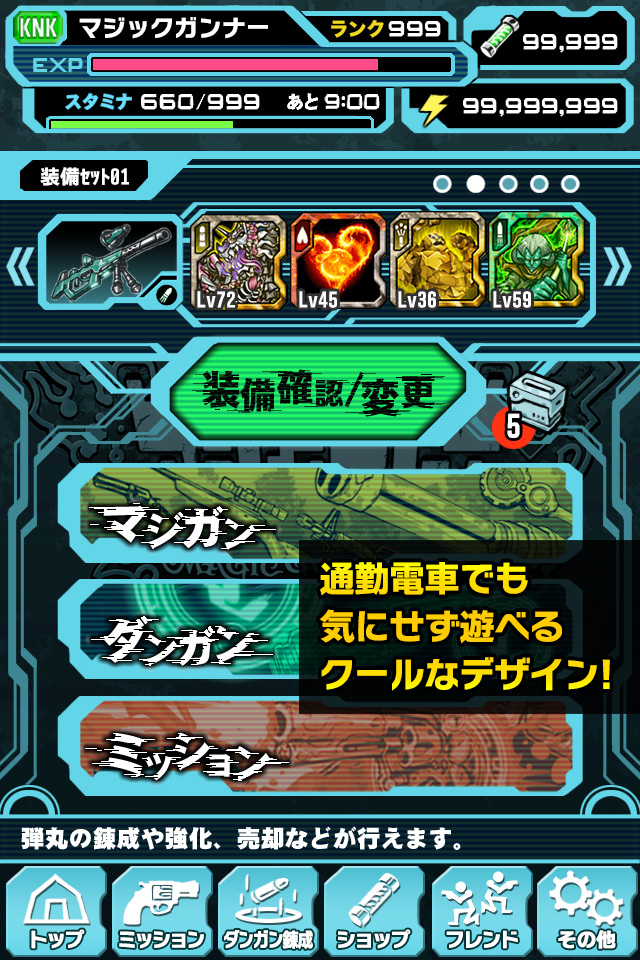Select the Lv72 bullet card
Image resolution: width=640 pixels, height=960 pixels.
click(238, 262)
